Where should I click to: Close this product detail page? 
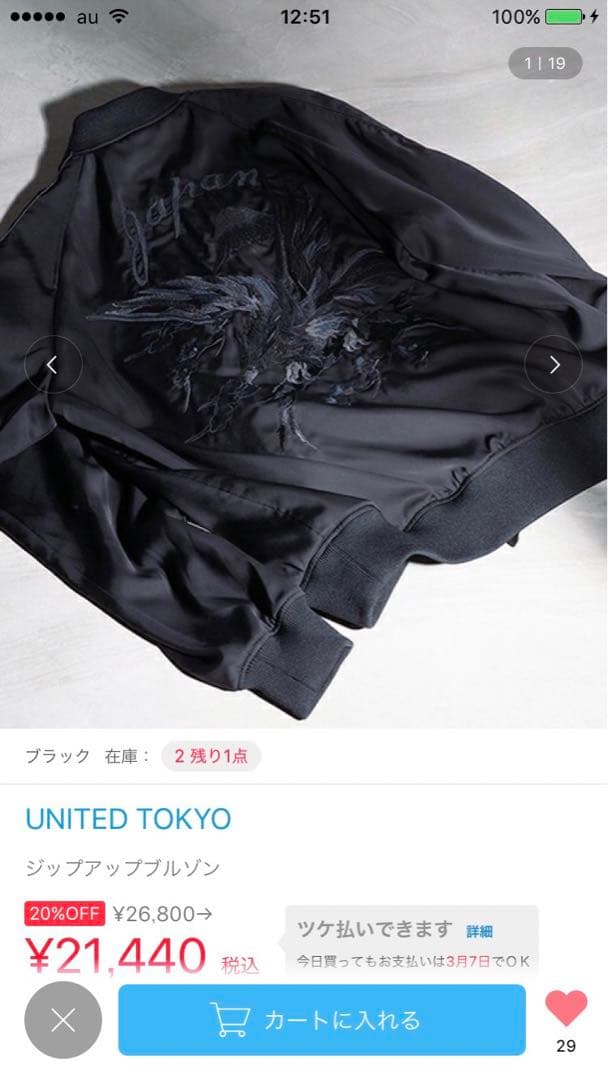pyautogui.click(x=63, y=1020)
